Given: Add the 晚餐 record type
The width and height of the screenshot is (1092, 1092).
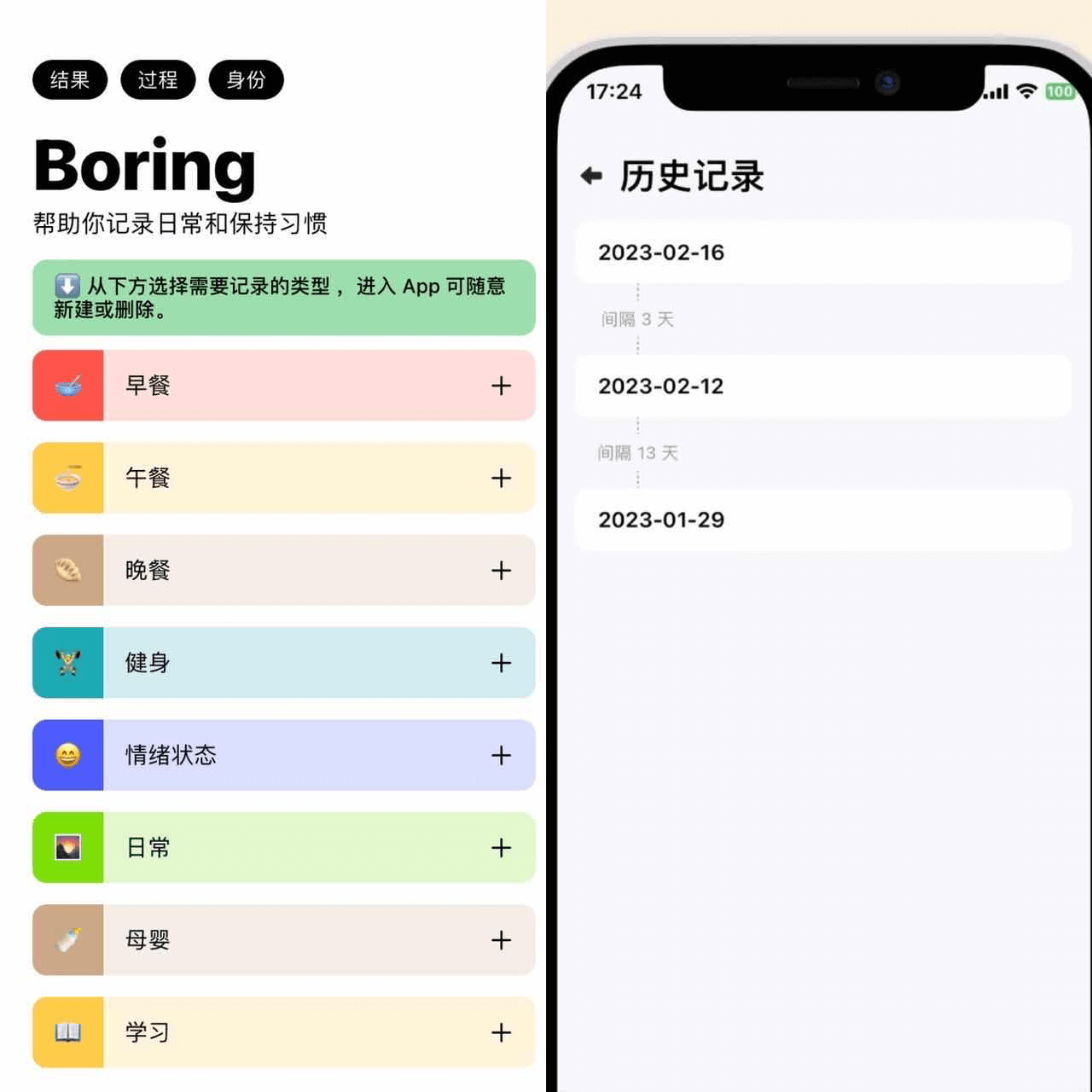Looking at the screenshot, I should [501, 571].
